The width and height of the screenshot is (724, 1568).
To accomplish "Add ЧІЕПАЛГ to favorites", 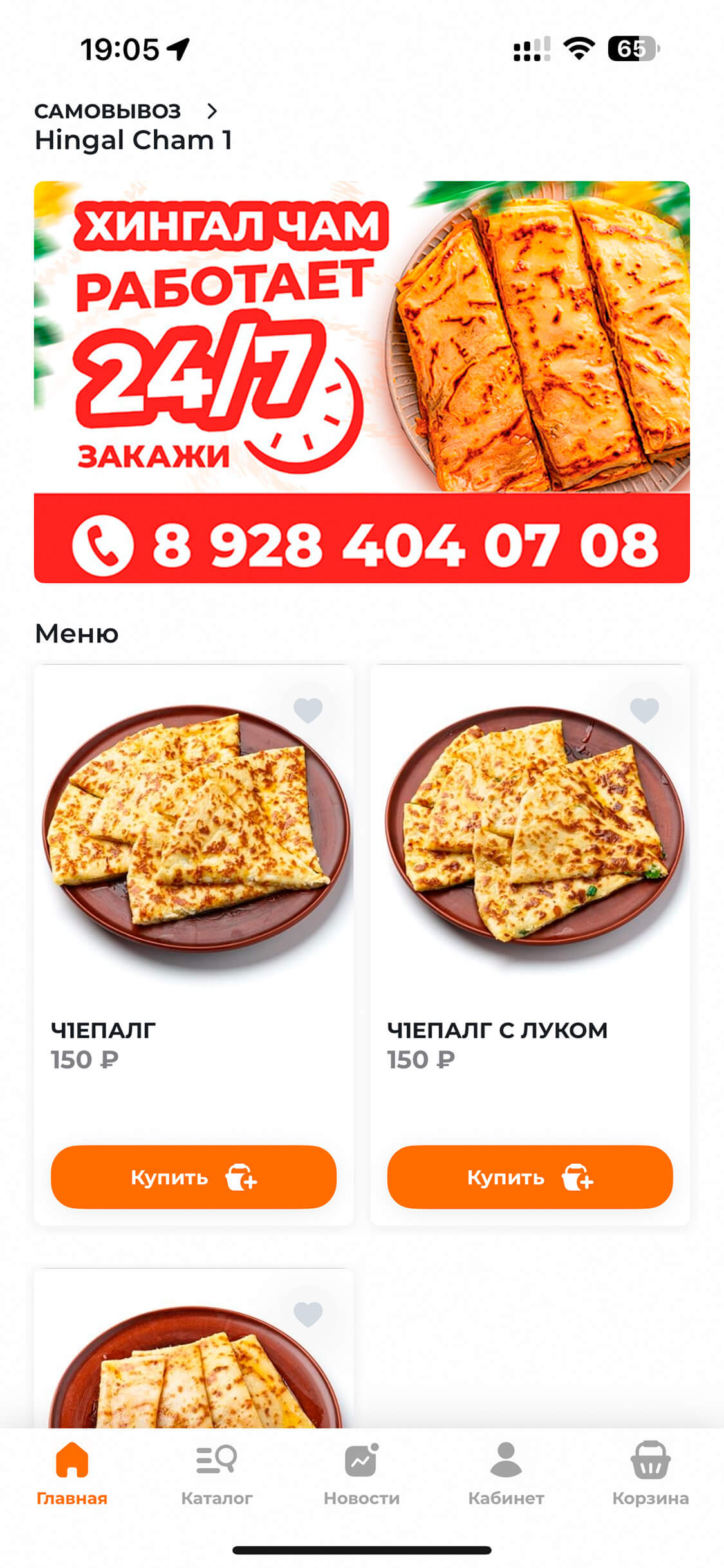I will (x=308, y=710).
